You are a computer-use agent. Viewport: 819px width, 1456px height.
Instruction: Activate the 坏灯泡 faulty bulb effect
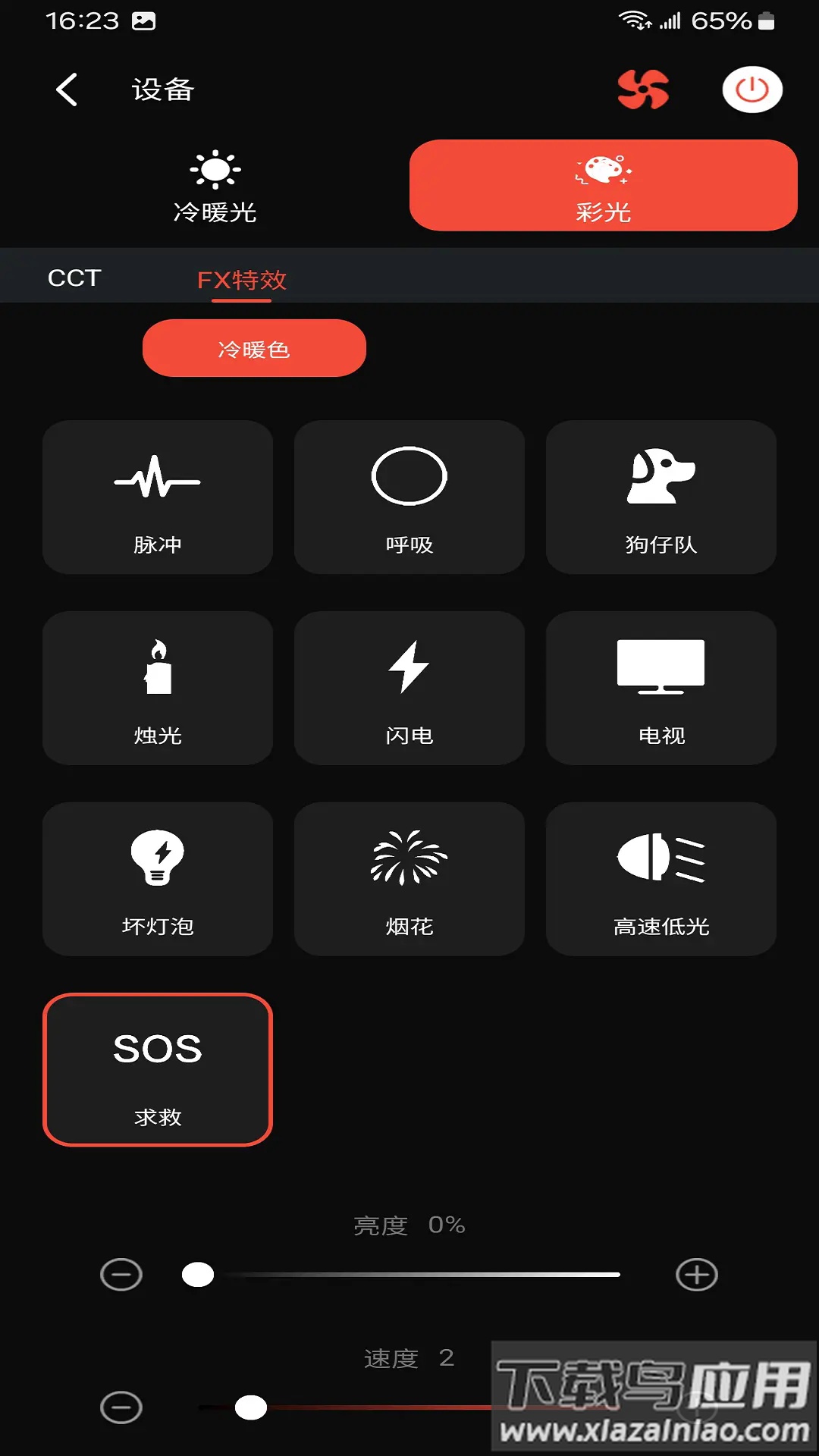click(157, 877)
